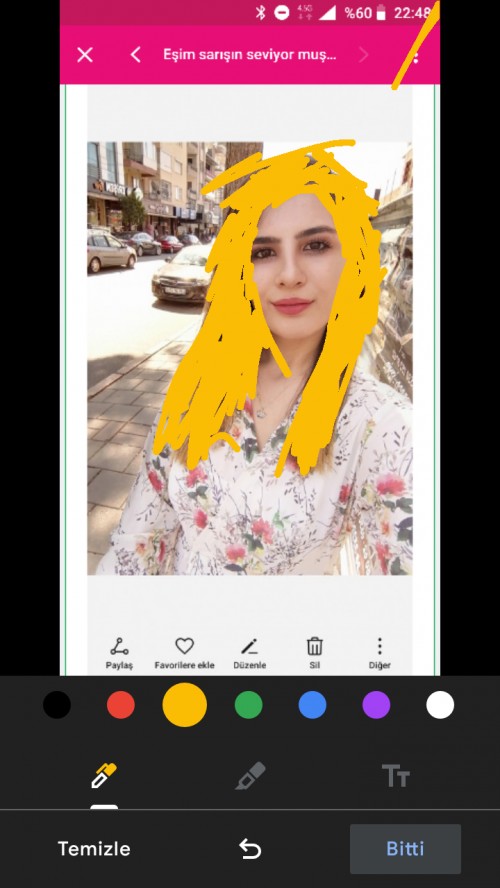The image size is (500, 888).
Task: Choose the white color swatch
Action: (x=440, y=705)
